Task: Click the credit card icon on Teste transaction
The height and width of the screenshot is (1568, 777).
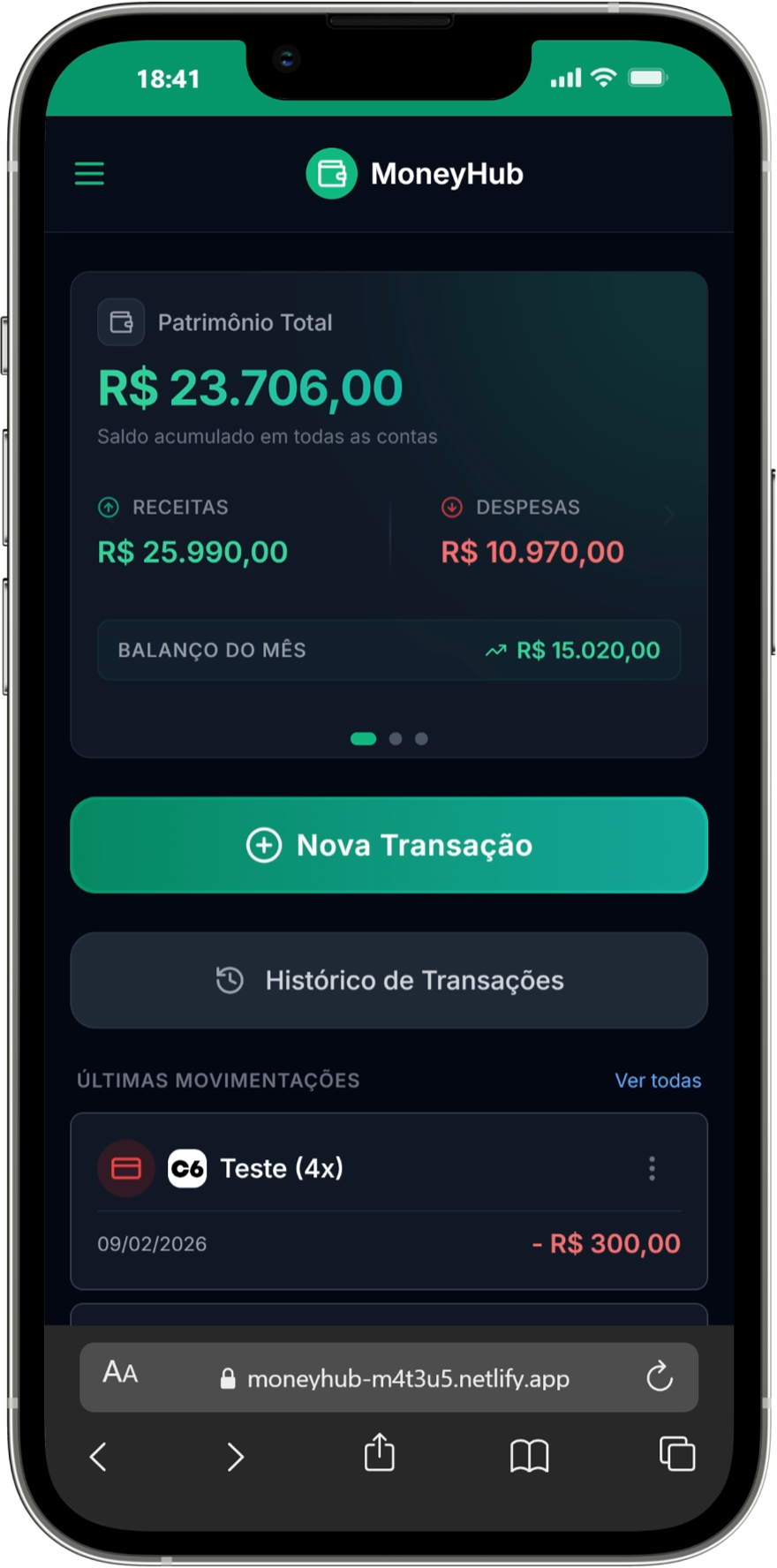Action: tap(125, 1167)
